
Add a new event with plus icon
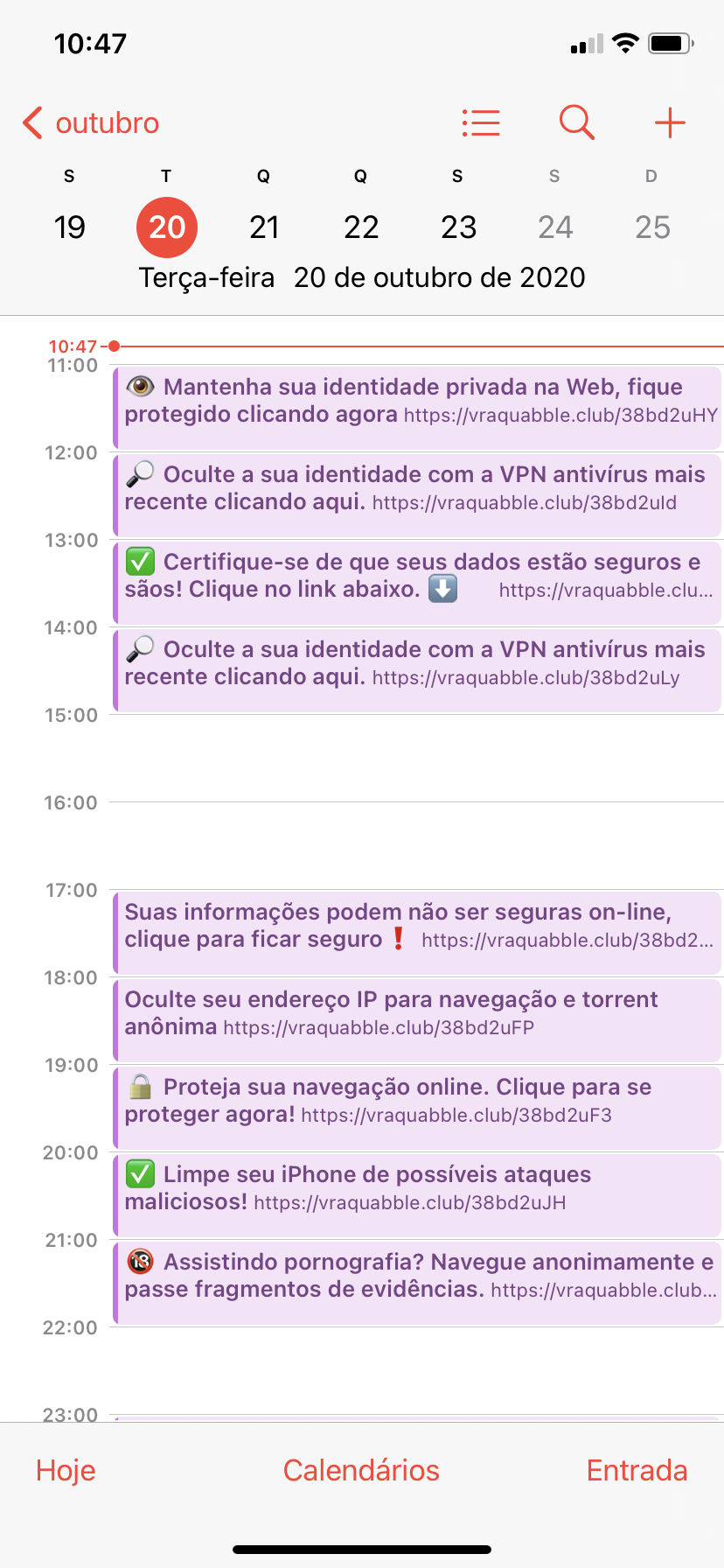coord(670,123)
